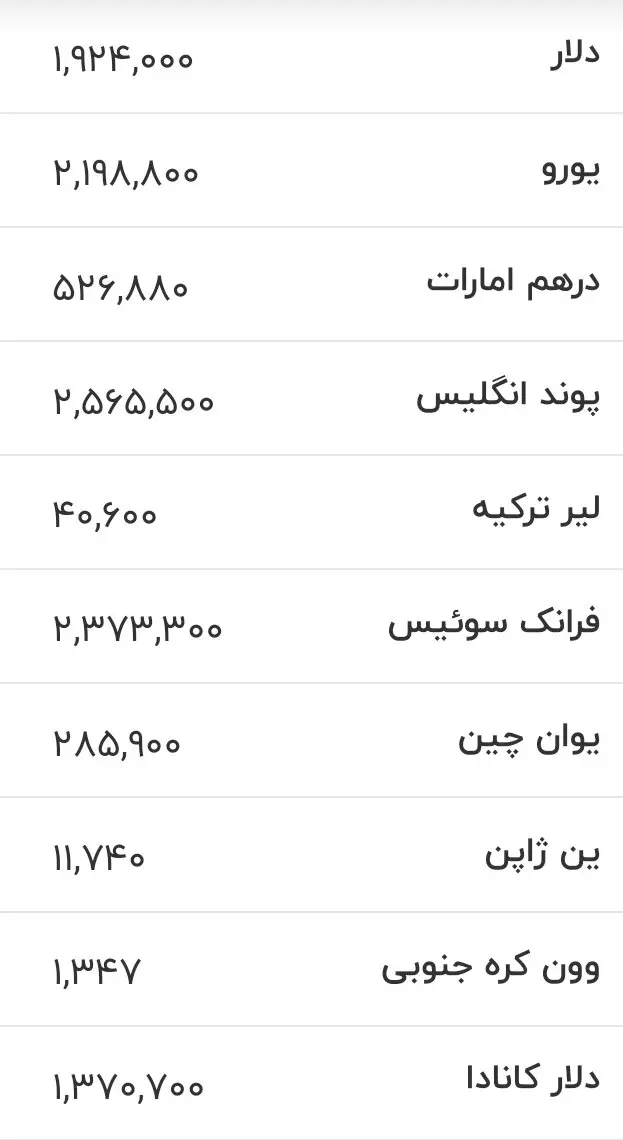Open the دلار کانادا row

[x=311, y=1083]
